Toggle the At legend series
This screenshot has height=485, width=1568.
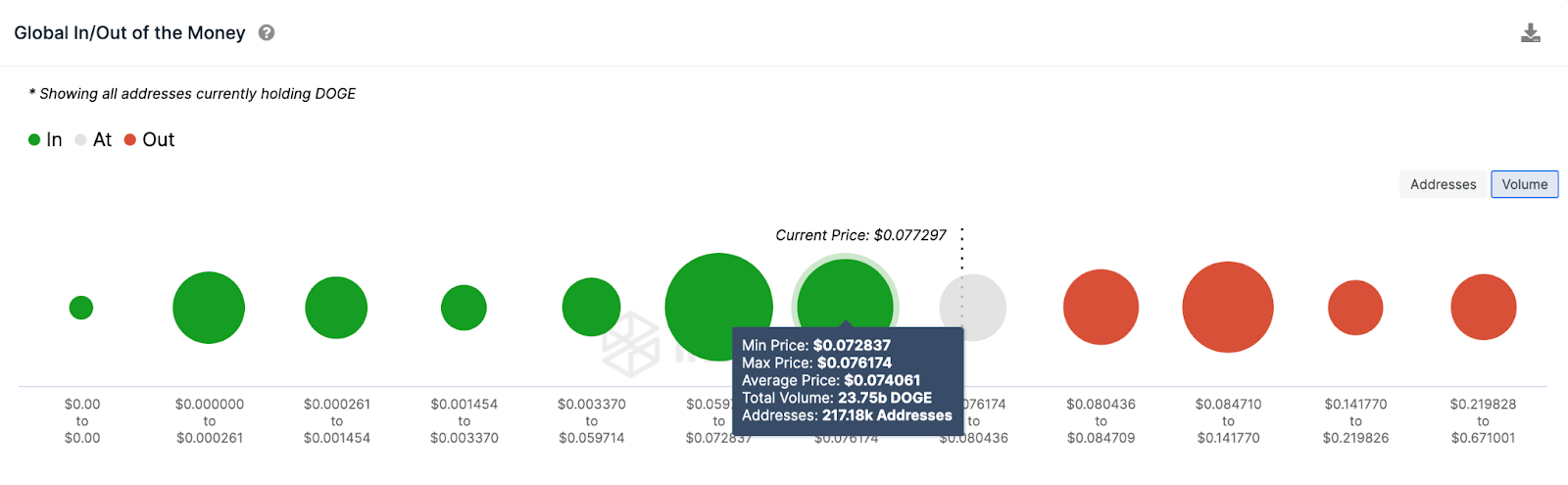[94, 140]
